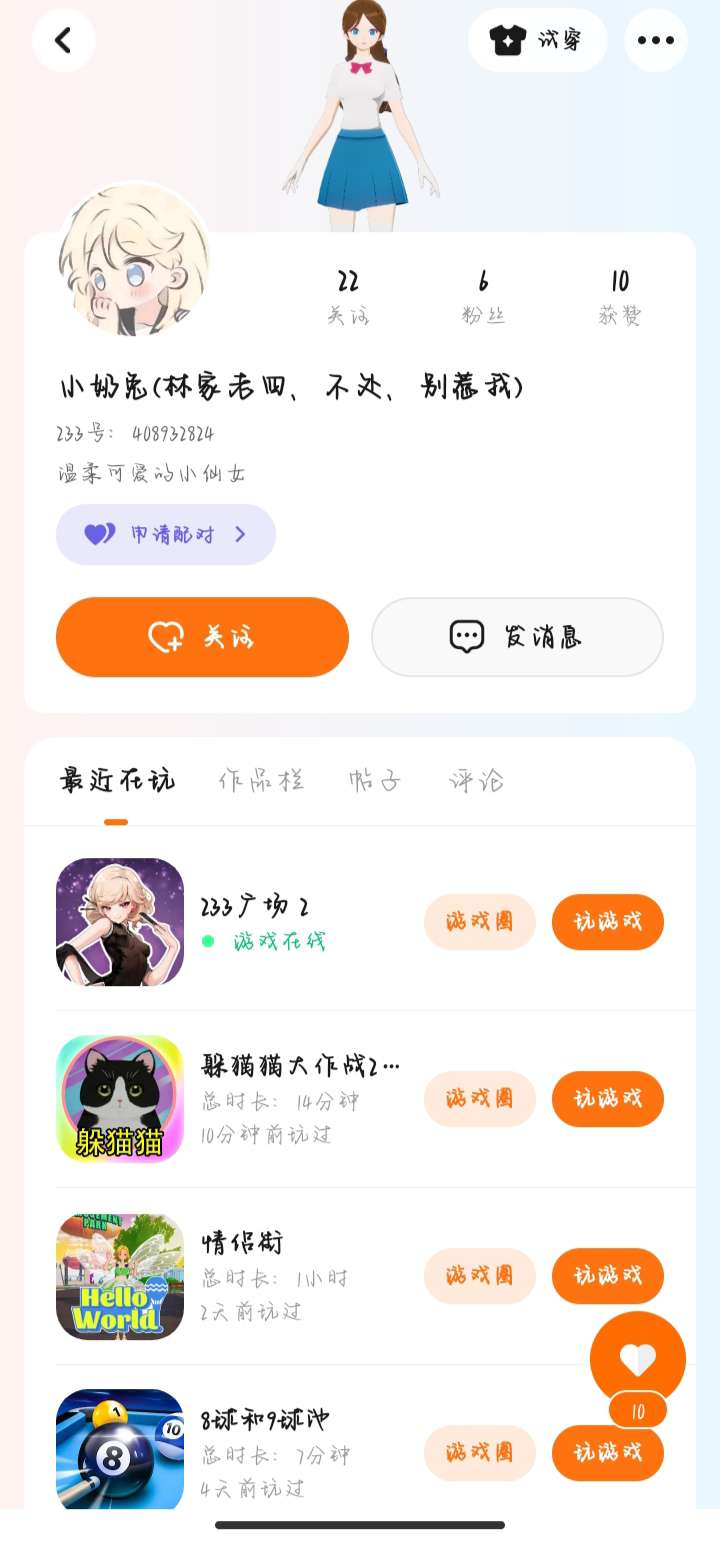Send a message via 发消息
This screenshot has height=1541, width=720.
click(x=517, y=637)
